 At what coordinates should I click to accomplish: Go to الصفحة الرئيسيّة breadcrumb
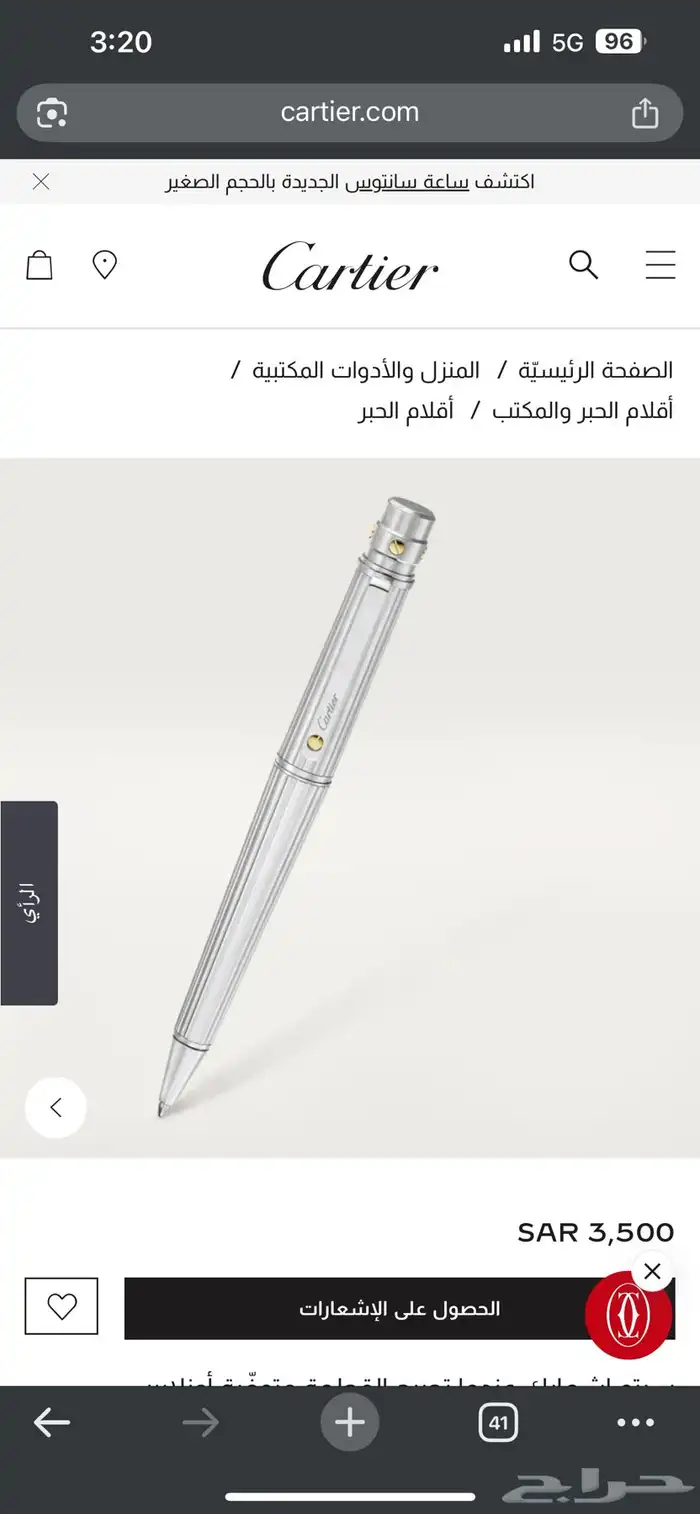(x=595, y=371)
